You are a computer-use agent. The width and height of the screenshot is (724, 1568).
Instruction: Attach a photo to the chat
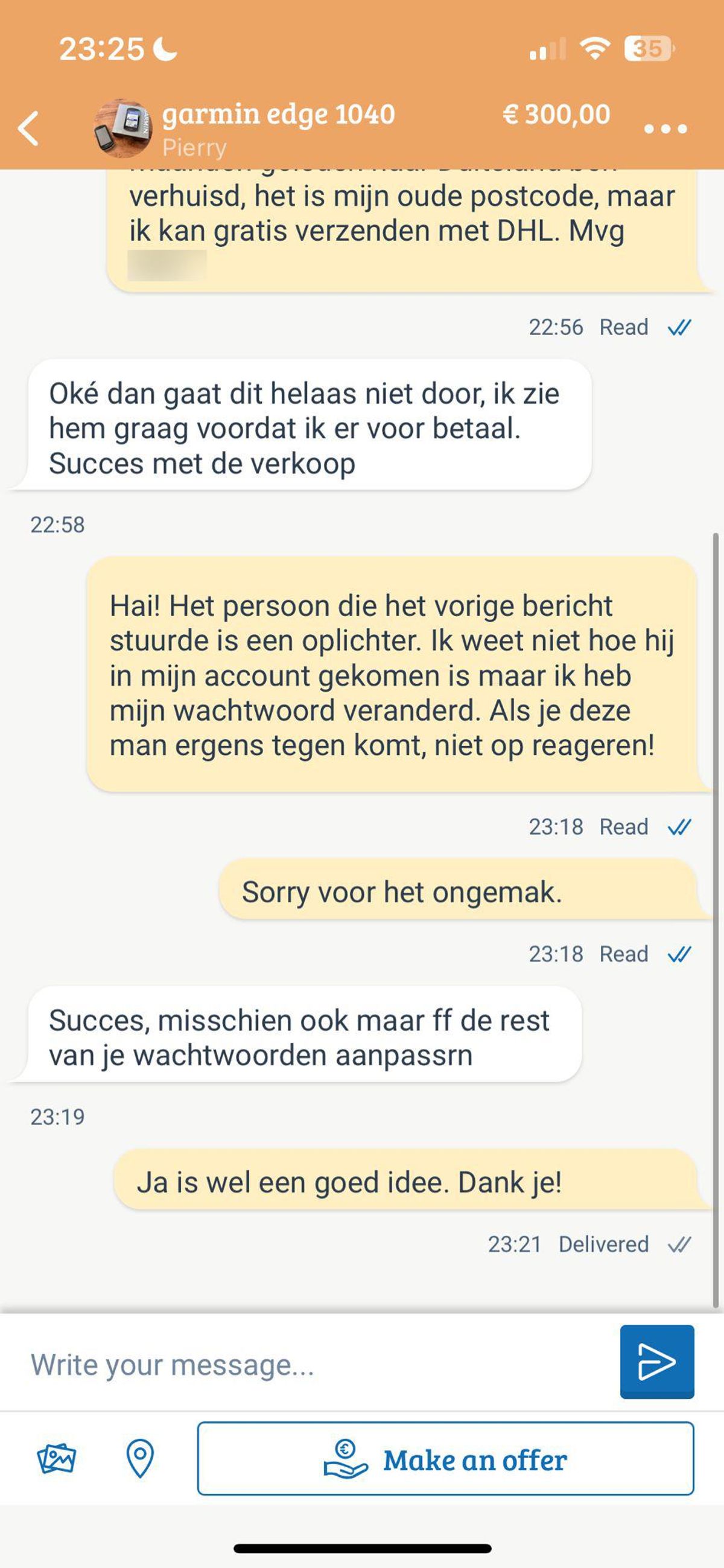[56, 1458]
